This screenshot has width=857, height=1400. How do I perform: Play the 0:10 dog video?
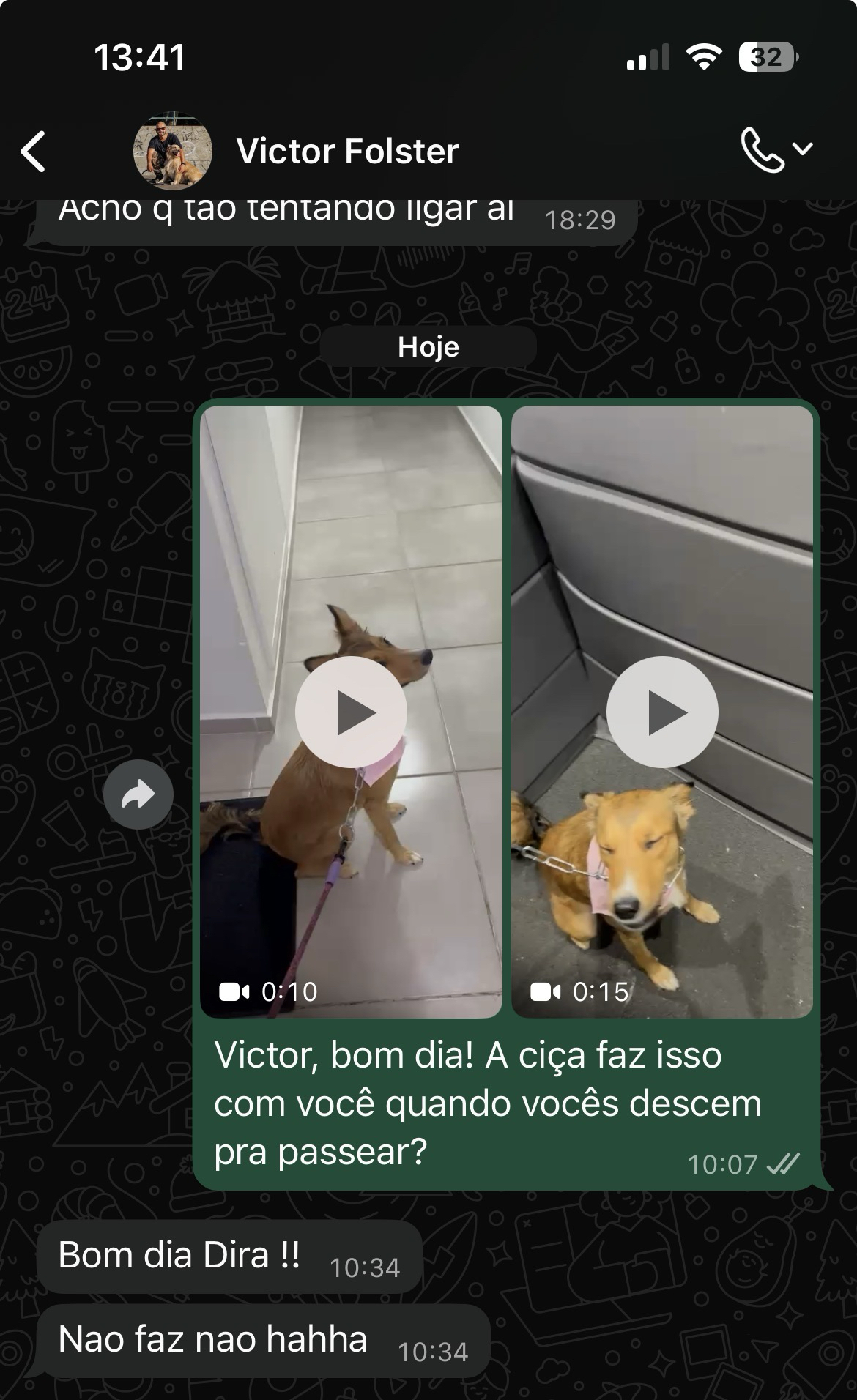coord(351,712)
